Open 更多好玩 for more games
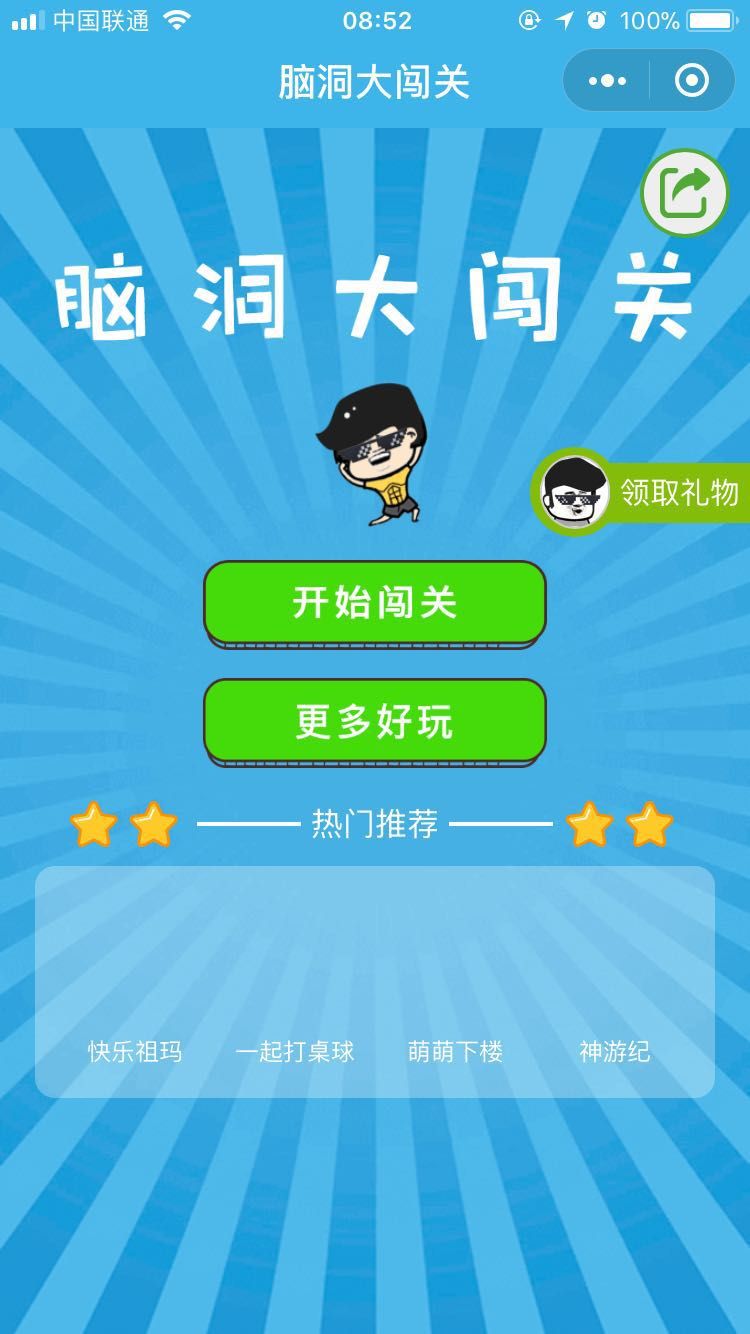The width and height of the screenshot is (750, 1334). tap(375, 720)
